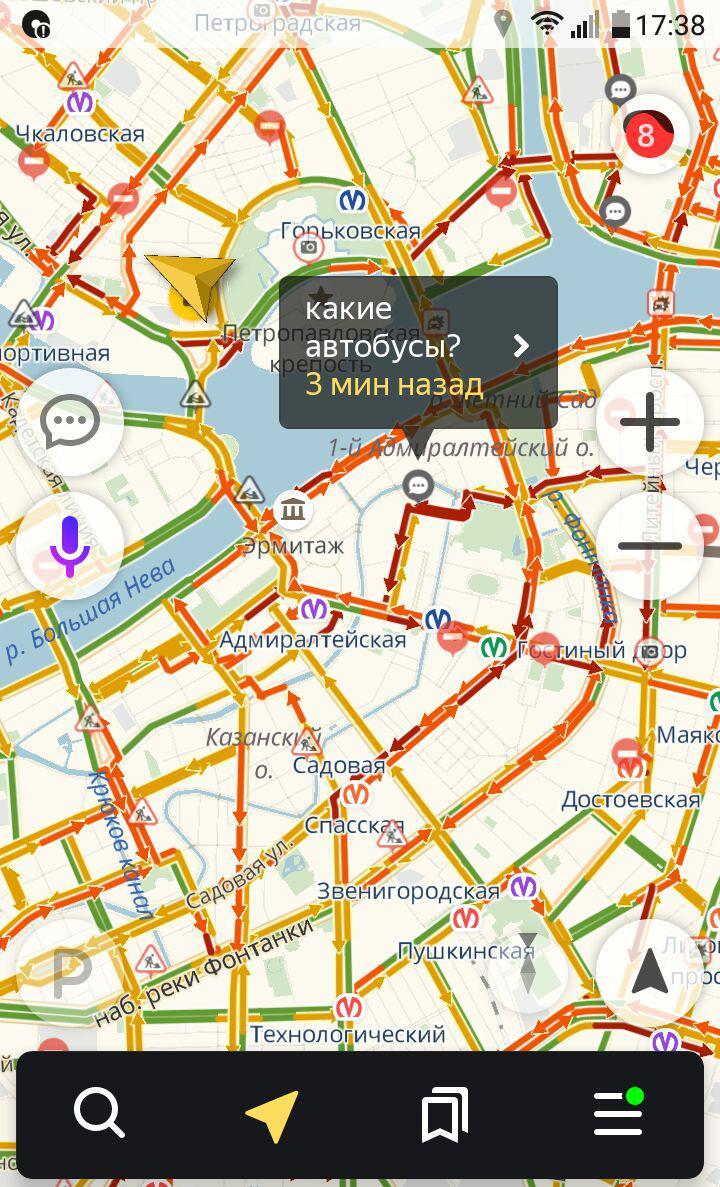Image resolution: width=720 pixels, height=1187 pixels.
Task: Switch to the navigation arrow tab
Action: [272, 1115]
